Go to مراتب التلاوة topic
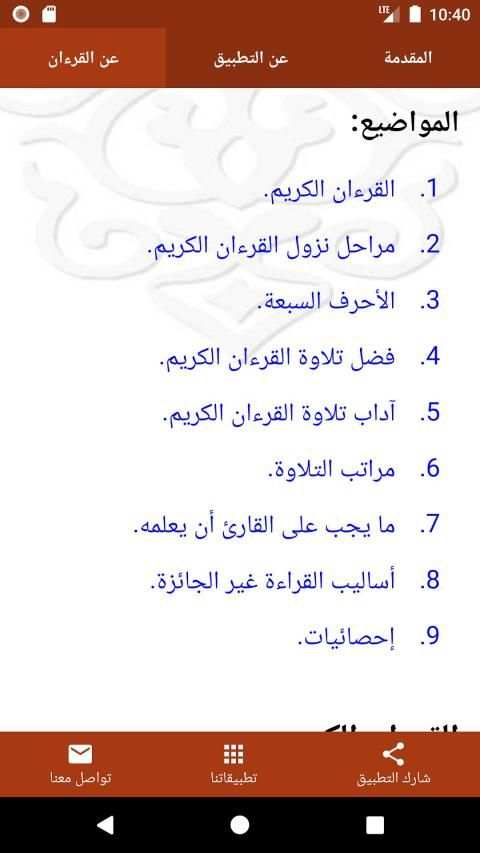Screen dimensions: 480x853 pyautogui.click(x=331, y=469)
